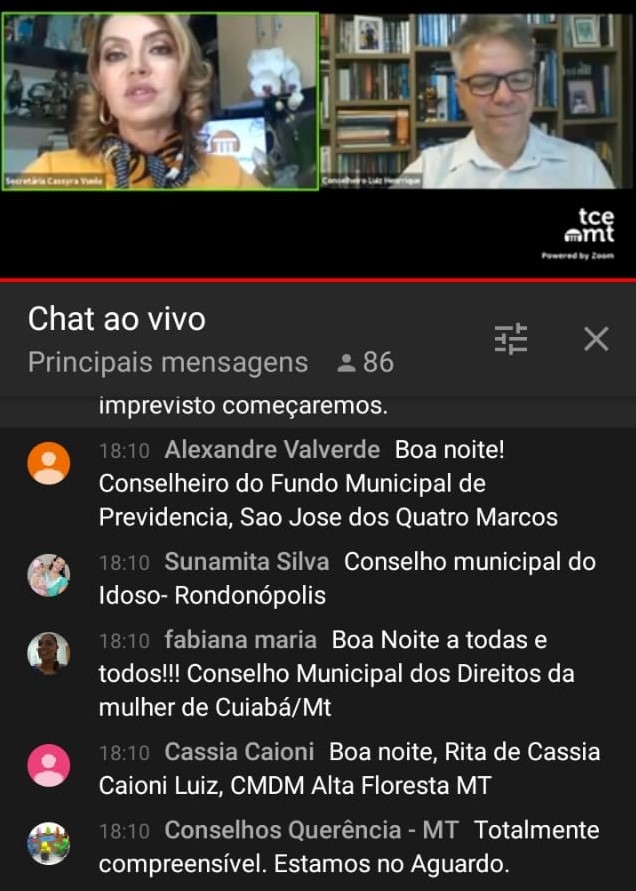The width and height of the screenshot is (636, 891).
Task: Open fabiana maria's chat message options
Action: coord(330,673)
